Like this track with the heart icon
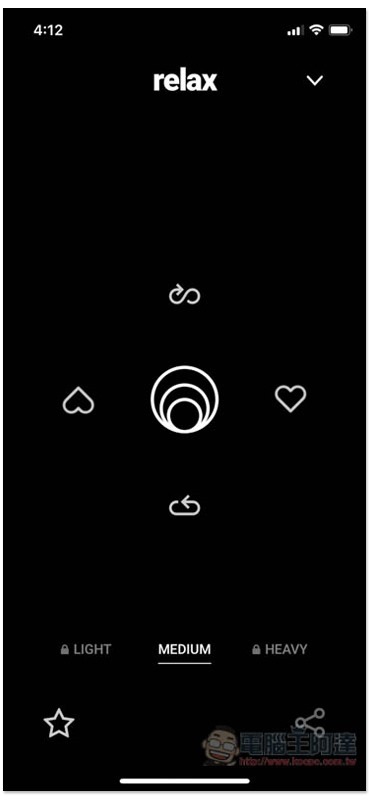 [x=290, y=398]
